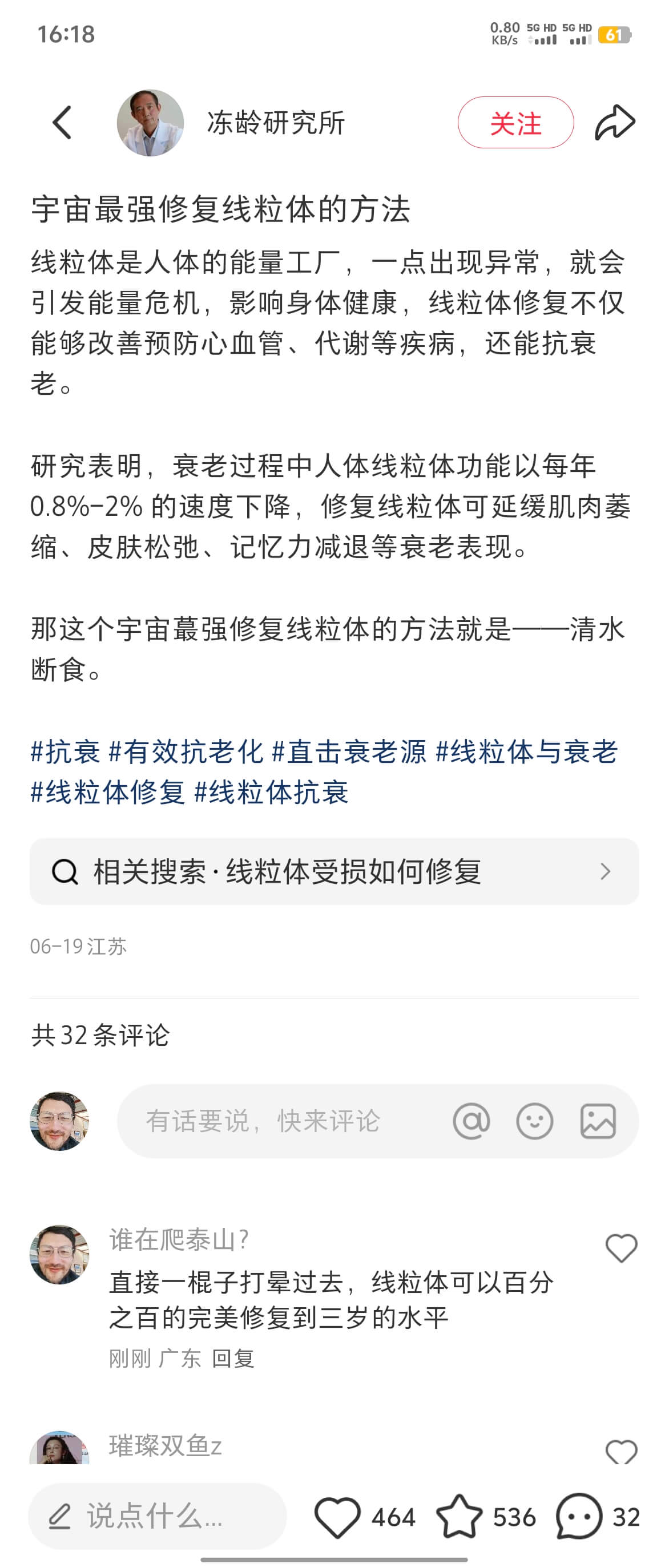Open related search 线粒体受损如何修复
This screenshot has width=669, height=1568.
click(333, 872)
